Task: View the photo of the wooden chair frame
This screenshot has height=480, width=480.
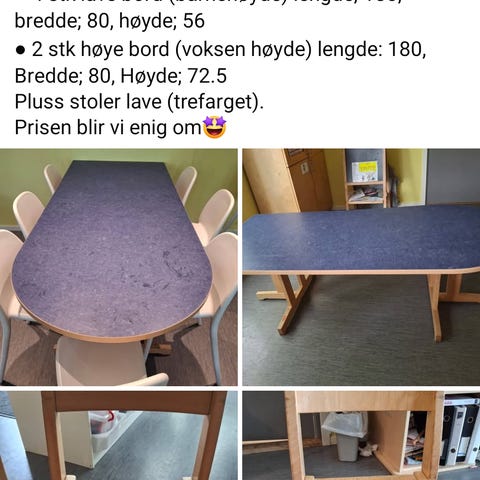Action: [119, 436]
